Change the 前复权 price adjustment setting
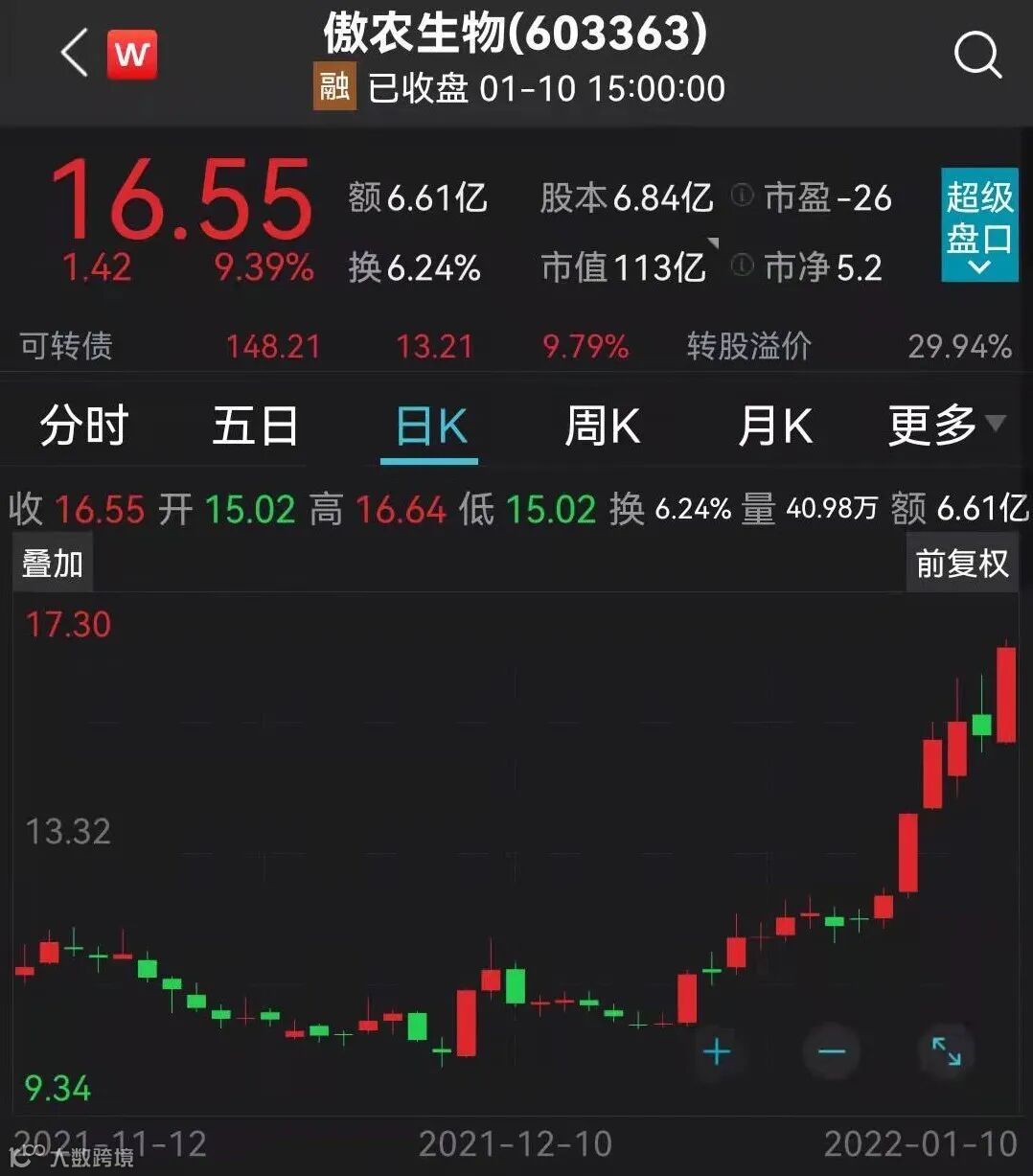Viewport: 1033px width, 1176px height. click(x=961, y=564)
